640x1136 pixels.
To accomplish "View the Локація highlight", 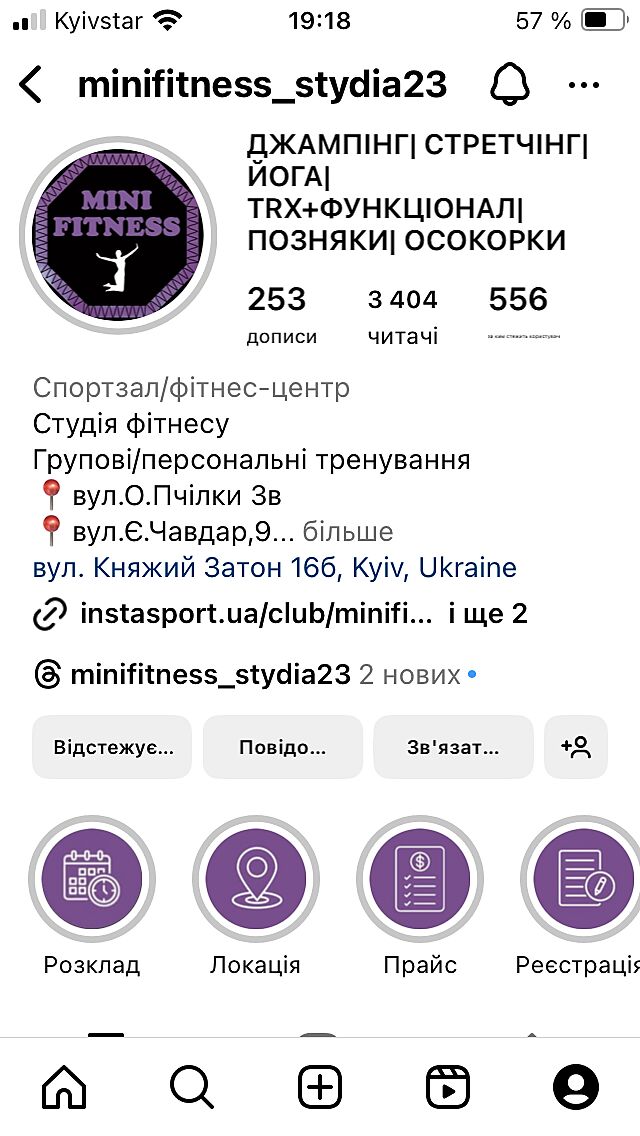I will (256, 880).
